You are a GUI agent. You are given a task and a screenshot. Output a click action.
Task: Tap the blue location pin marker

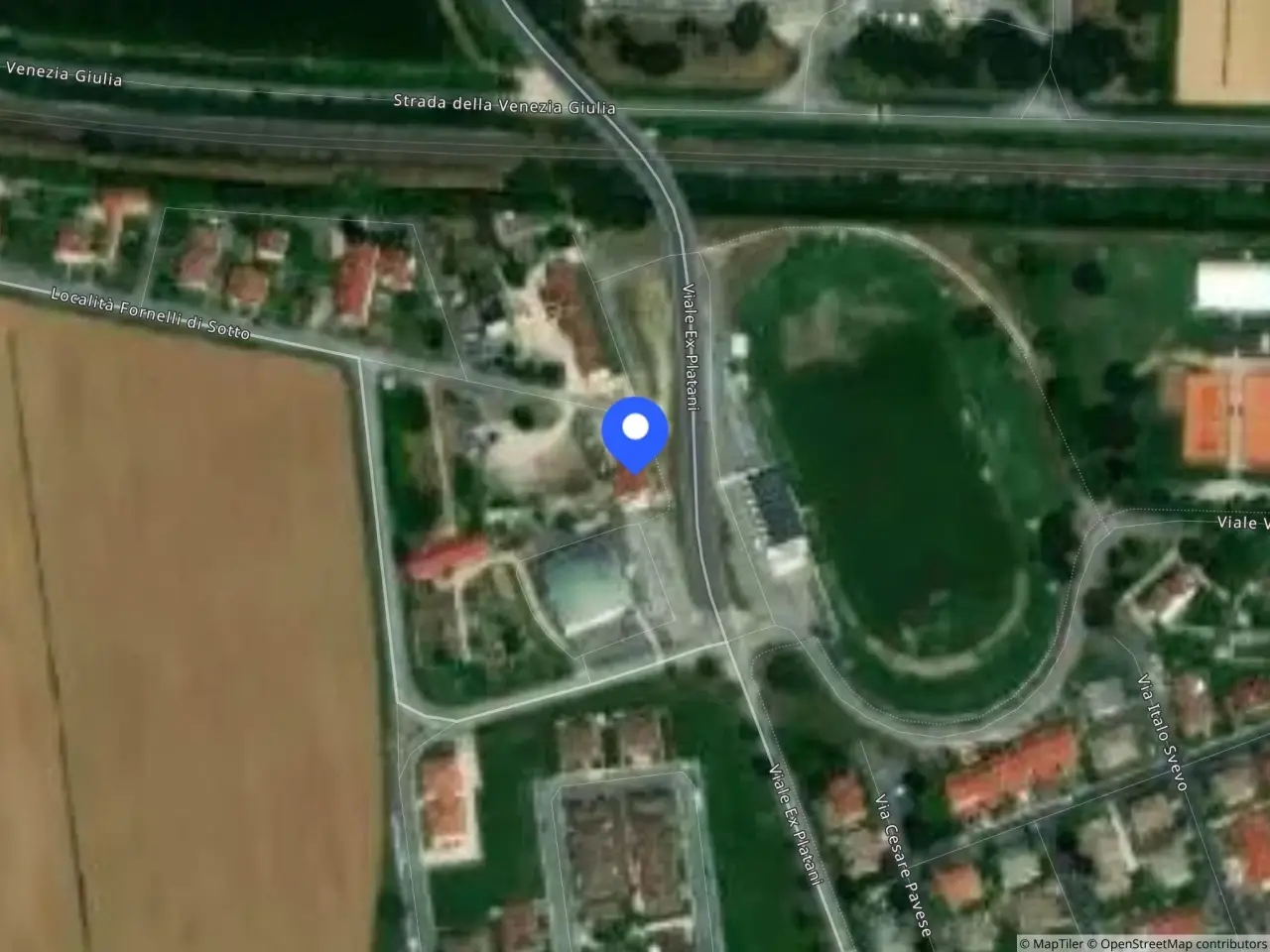(635, 434)
